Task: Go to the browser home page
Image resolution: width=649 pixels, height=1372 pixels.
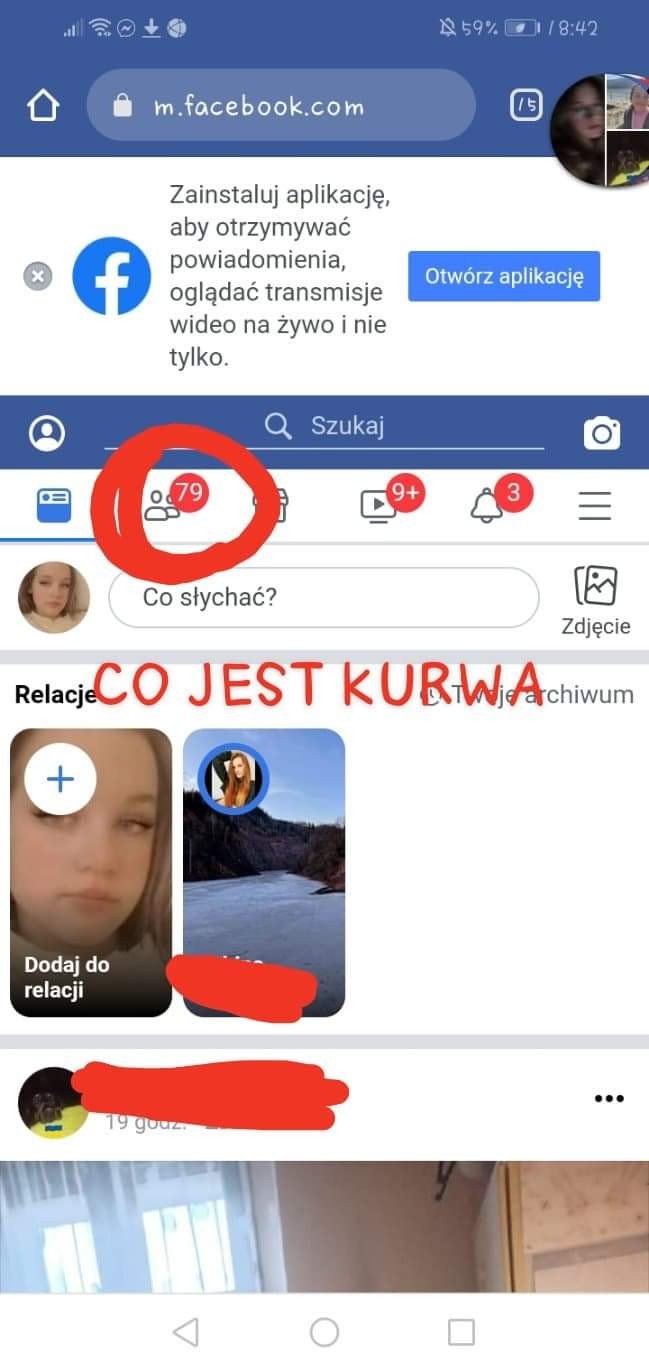Action: (43, 106)
